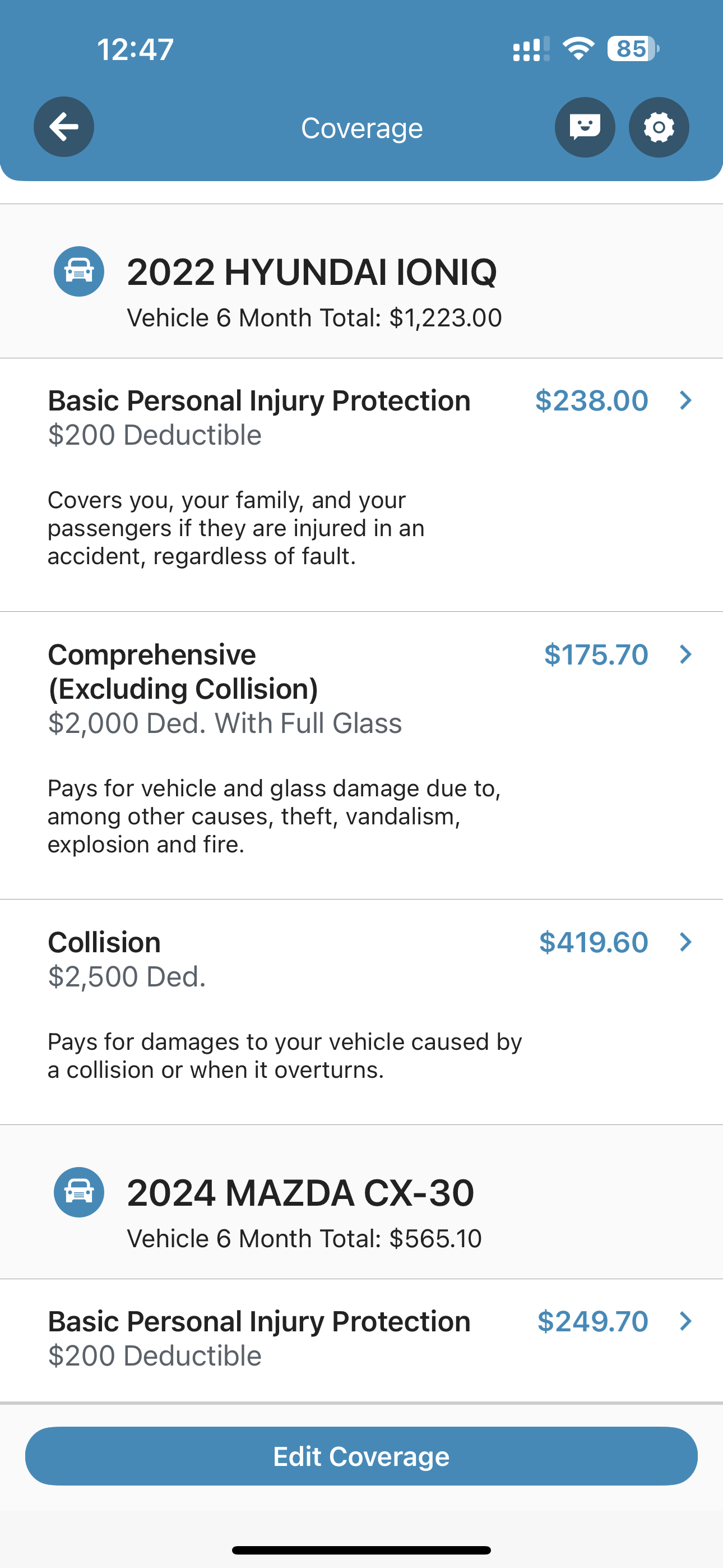Open Collision coverage $419.60 details
Screen dimensions: 723x1568
pyautogui.click(x=361, y=1012)
